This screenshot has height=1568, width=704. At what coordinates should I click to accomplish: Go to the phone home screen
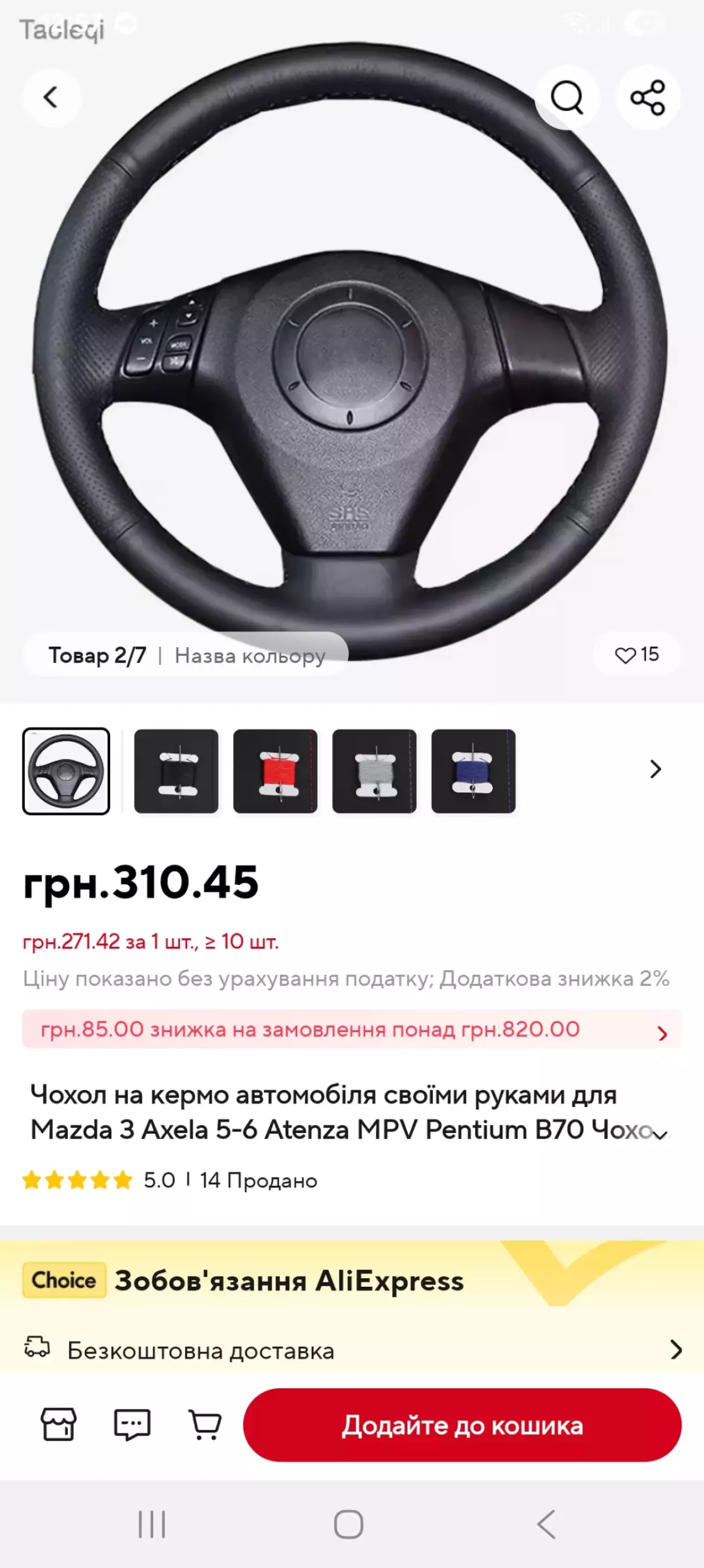click(x=349, y=1525)
